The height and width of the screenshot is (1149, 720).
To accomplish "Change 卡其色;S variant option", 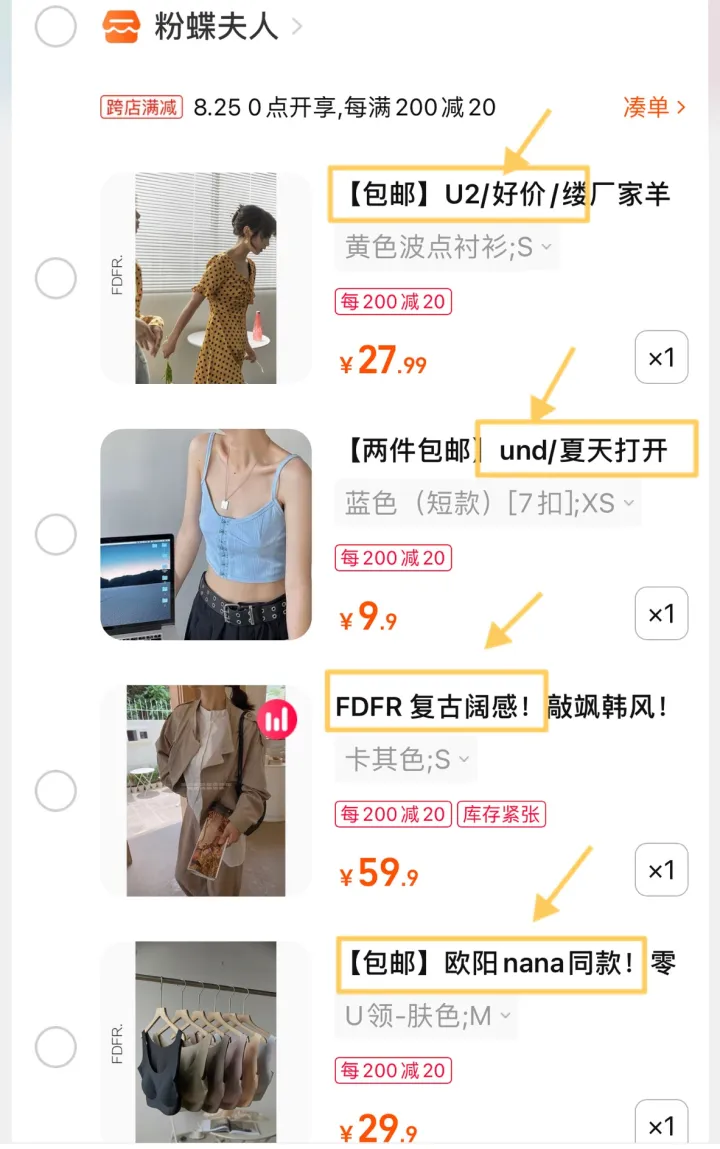I will pos(406,760).
